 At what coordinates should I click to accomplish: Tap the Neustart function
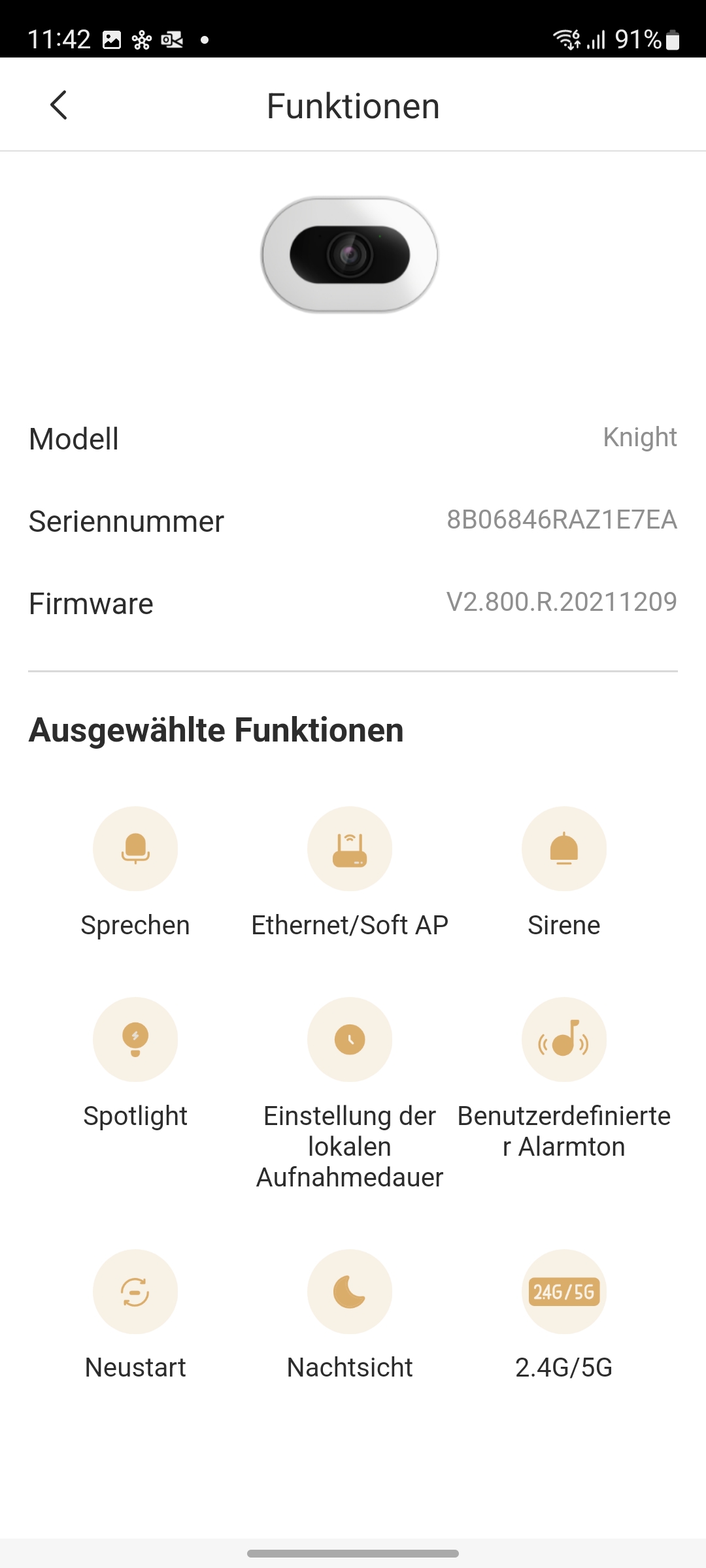point(135,1292)
